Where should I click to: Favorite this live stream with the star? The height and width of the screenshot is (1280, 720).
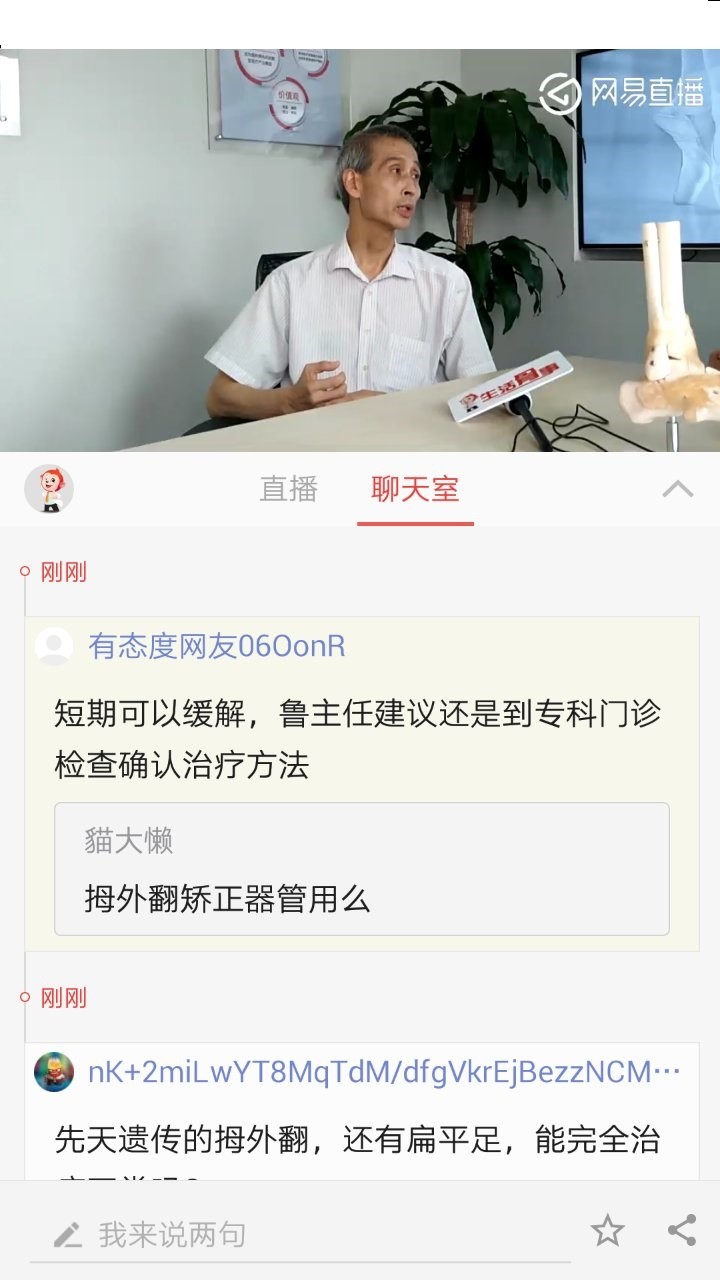click(x=607, y=1231)
